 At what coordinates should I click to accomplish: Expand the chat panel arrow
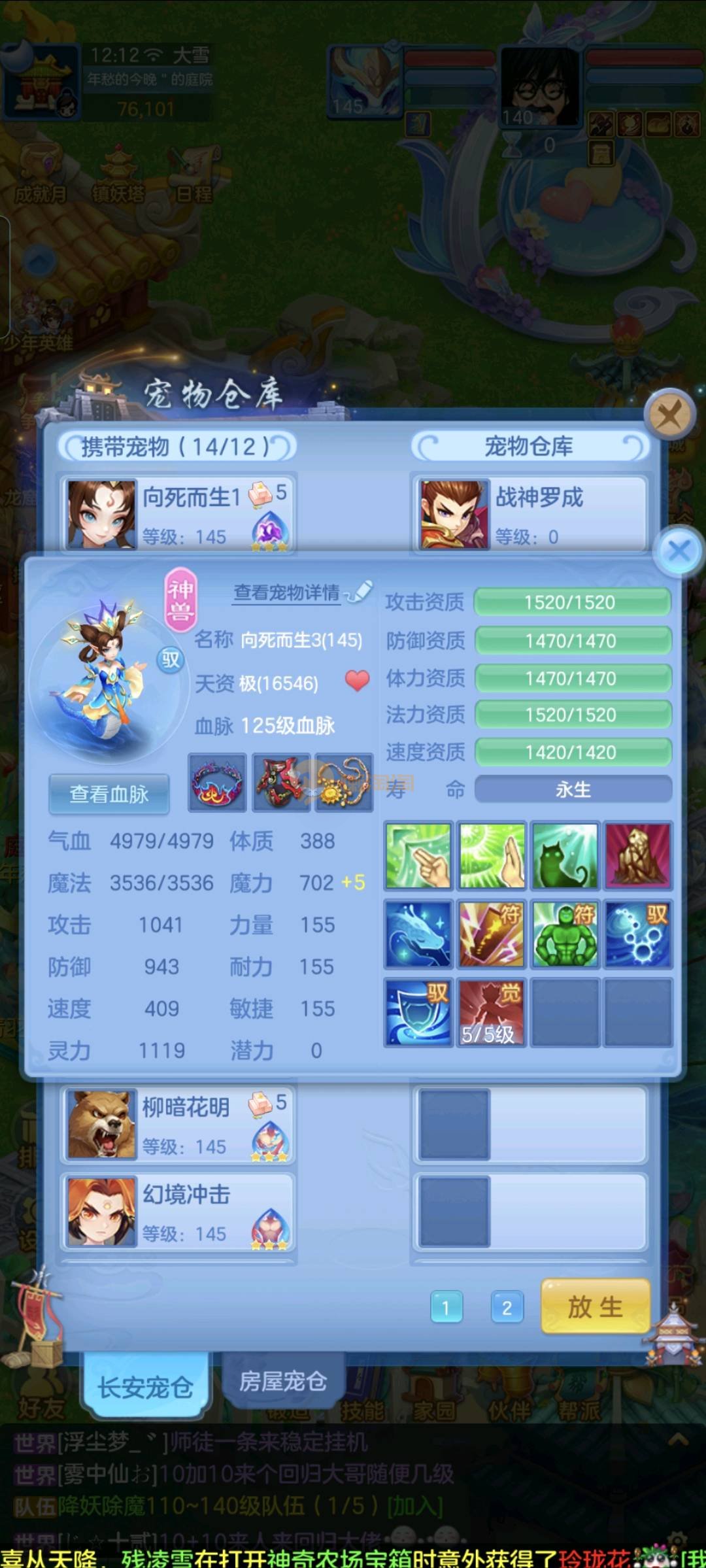coord(678,1439)
